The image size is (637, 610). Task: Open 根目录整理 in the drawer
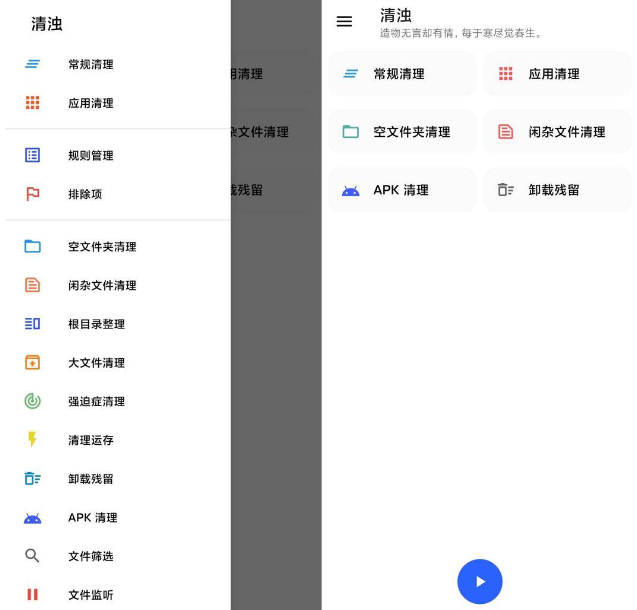[x=96, y=324]
